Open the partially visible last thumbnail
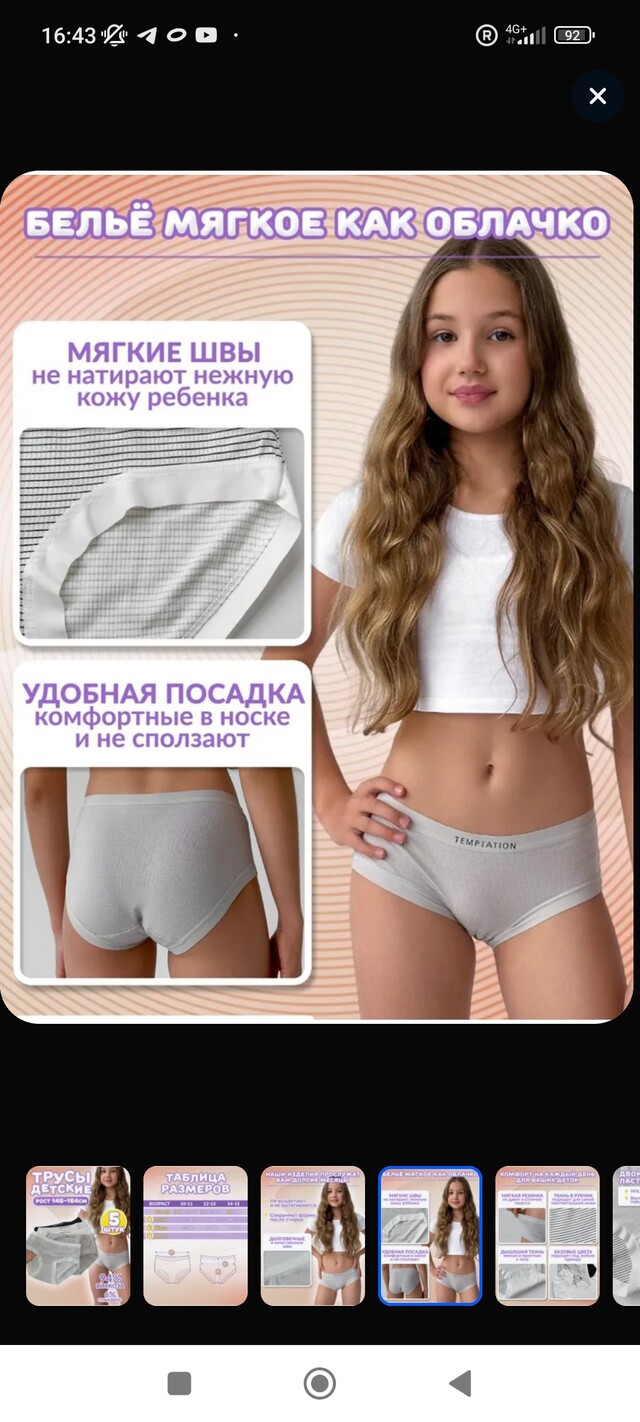This screenshot has width=640, height=1422. click(626, 1236)
